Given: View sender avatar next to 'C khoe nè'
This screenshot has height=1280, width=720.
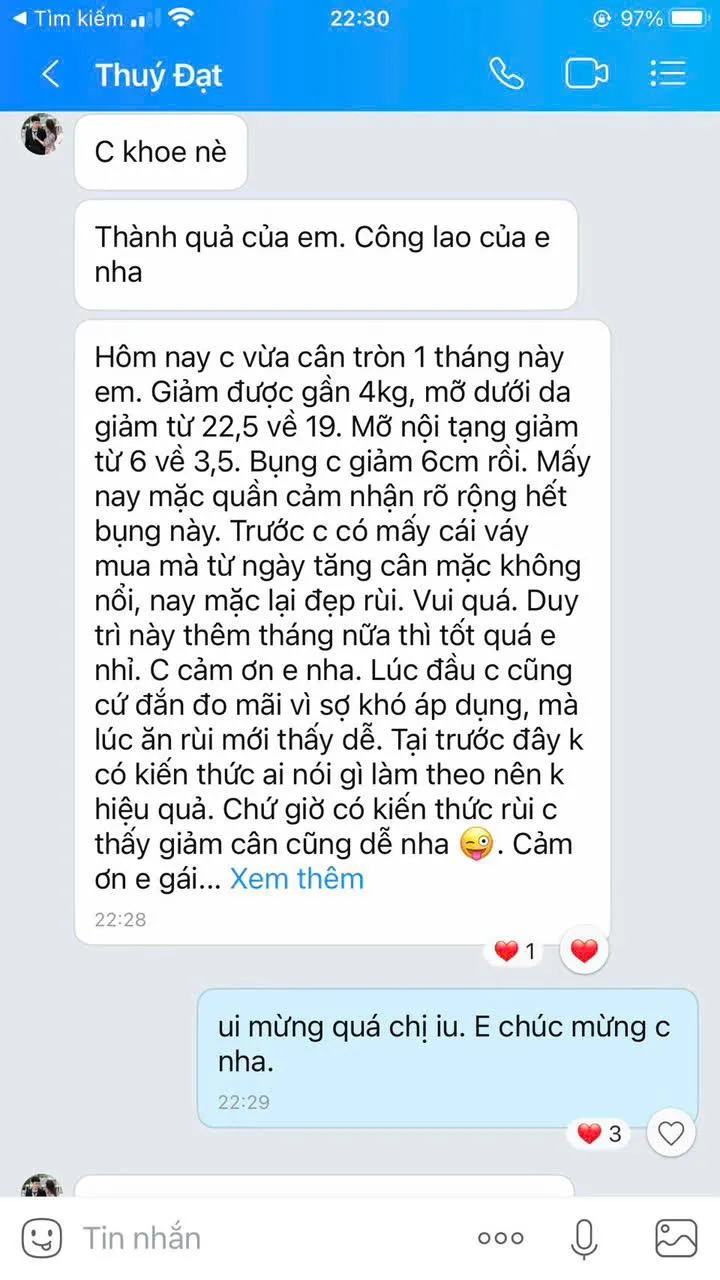Looking at the screenshot, I should point(42,135).
